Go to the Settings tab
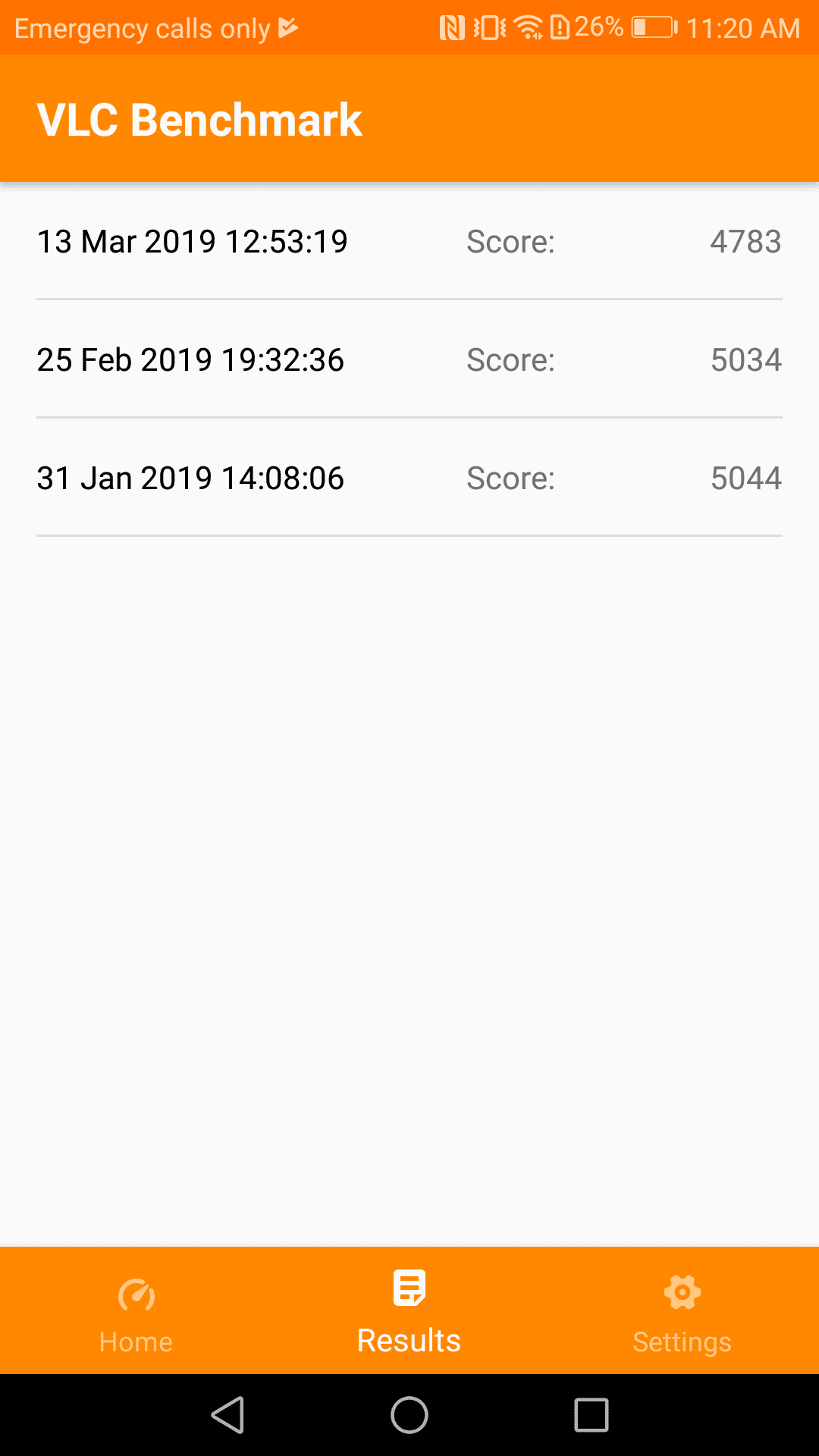The height and width of the screenshot is (1456, 819). click(x=682, y=1312)
